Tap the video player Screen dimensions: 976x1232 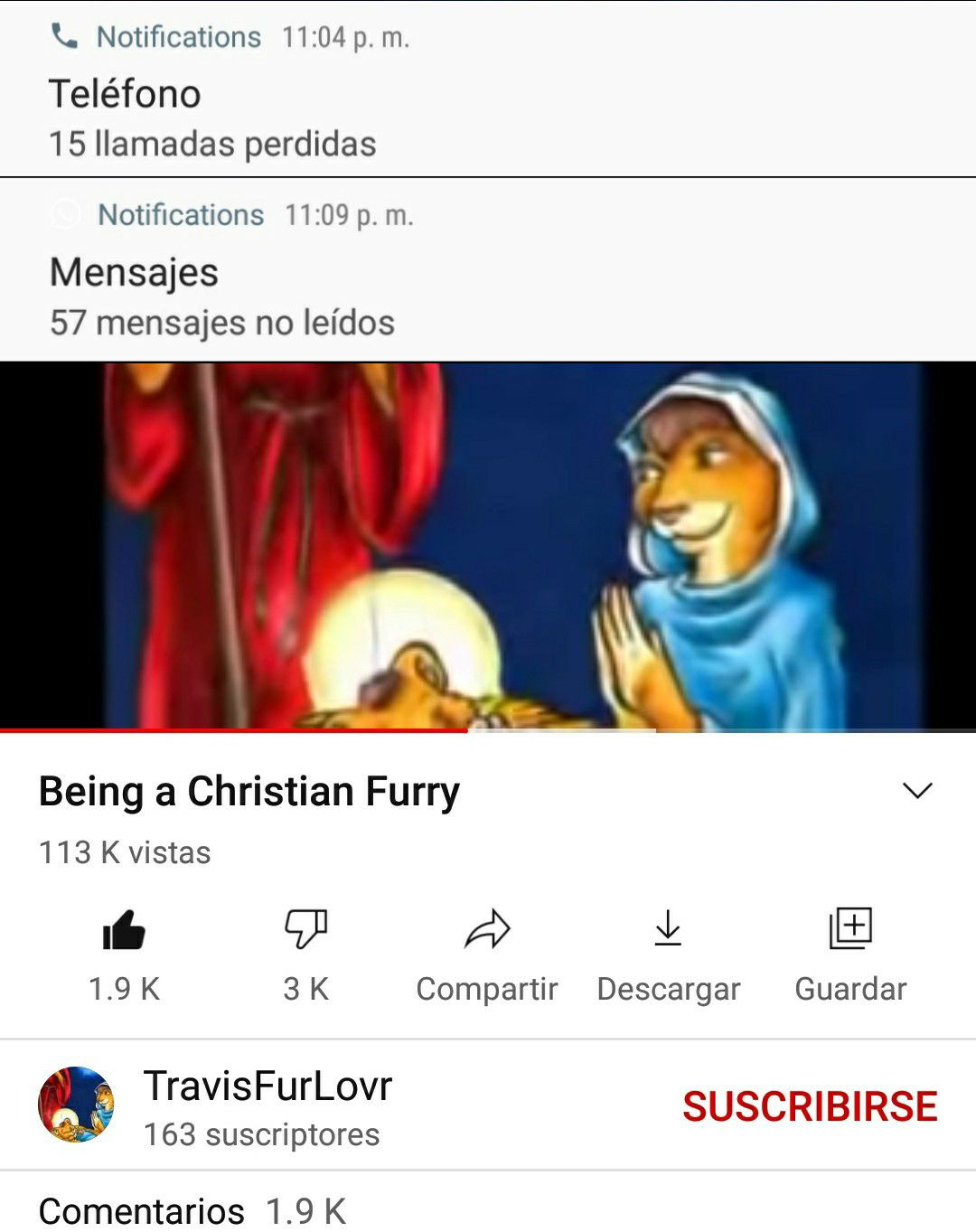point(488,546)
